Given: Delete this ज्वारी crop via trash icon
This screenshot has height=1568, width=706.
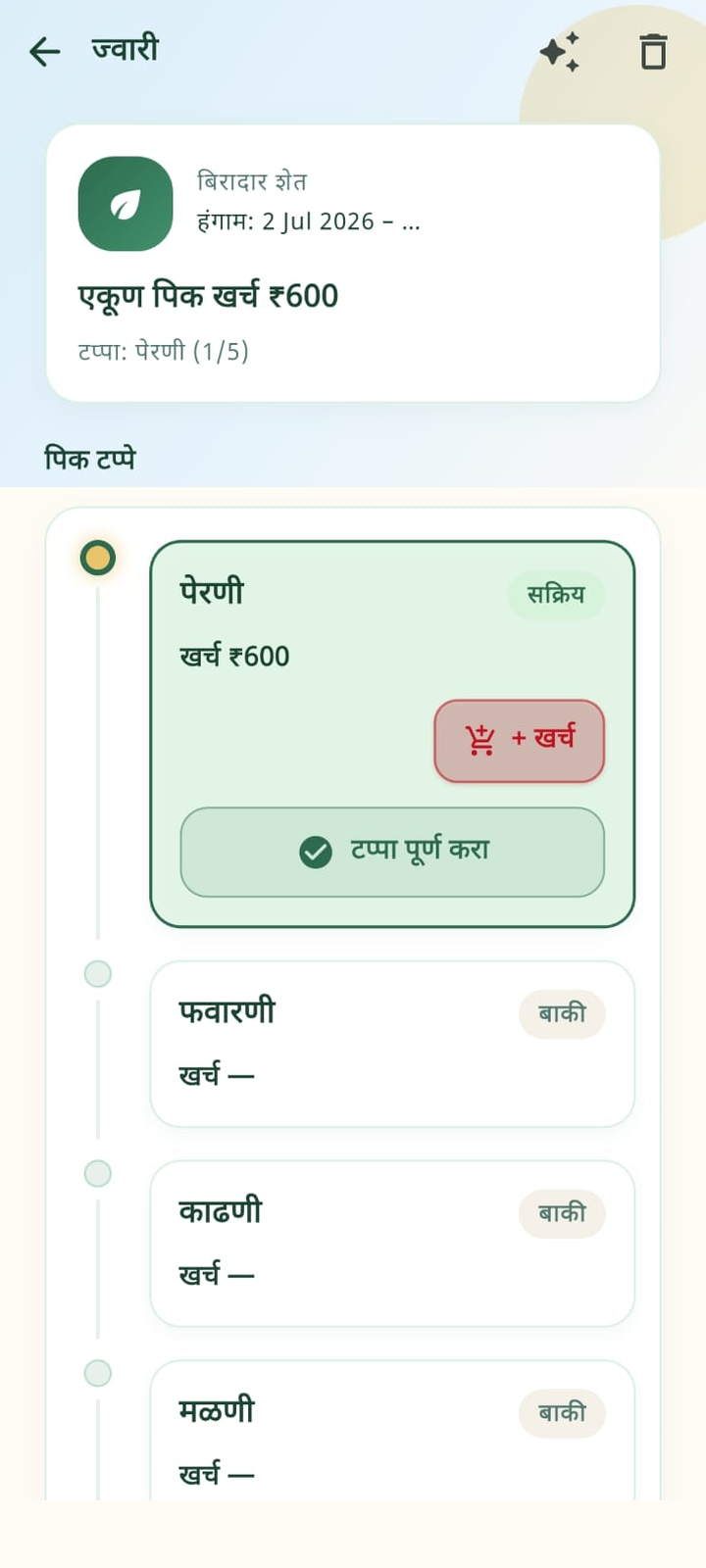Looking at the screenshot, I should (x=653, y=51).
